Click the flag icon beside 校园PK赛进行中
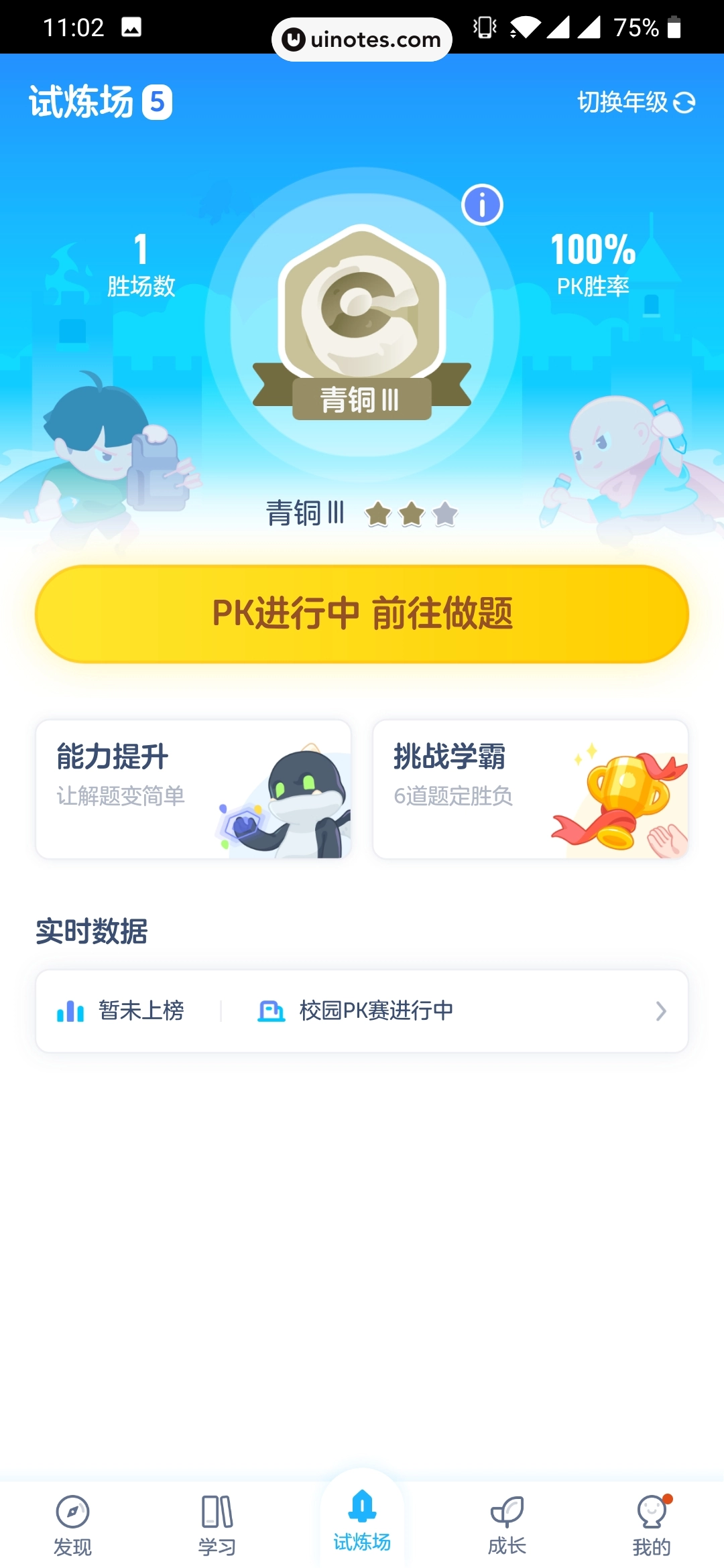724x1568 pixels. 270,1010
